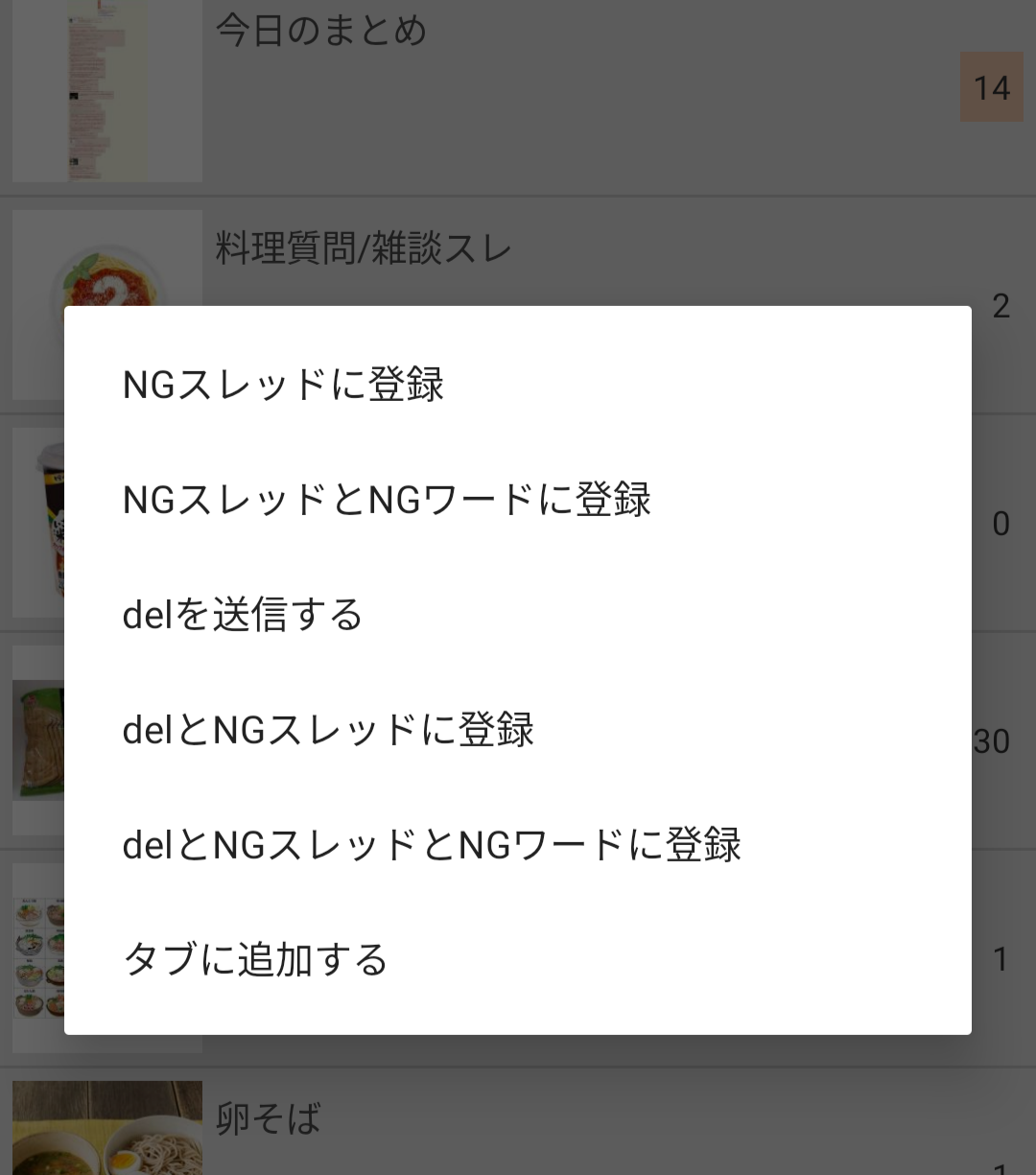The image size is (1036, 1175).
Task: Choose NGスレッドとNGワードに登録
Action: 387,500
